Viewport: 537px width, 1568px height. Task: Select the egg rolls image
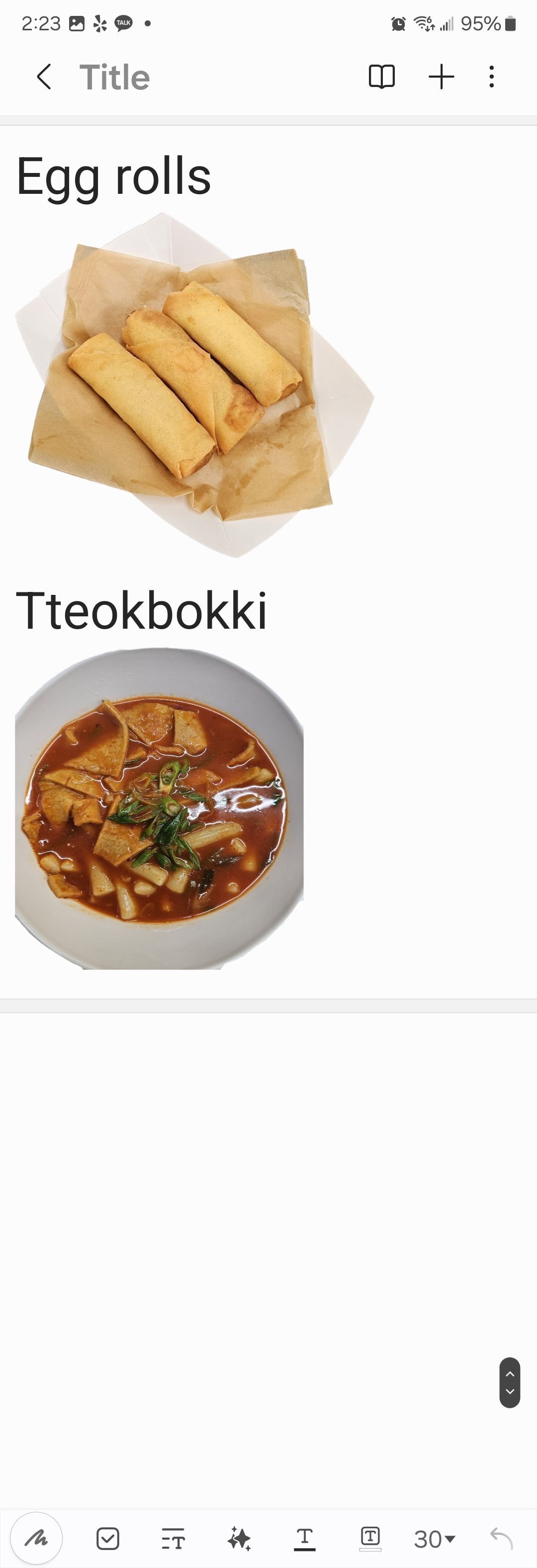[193, 385]
